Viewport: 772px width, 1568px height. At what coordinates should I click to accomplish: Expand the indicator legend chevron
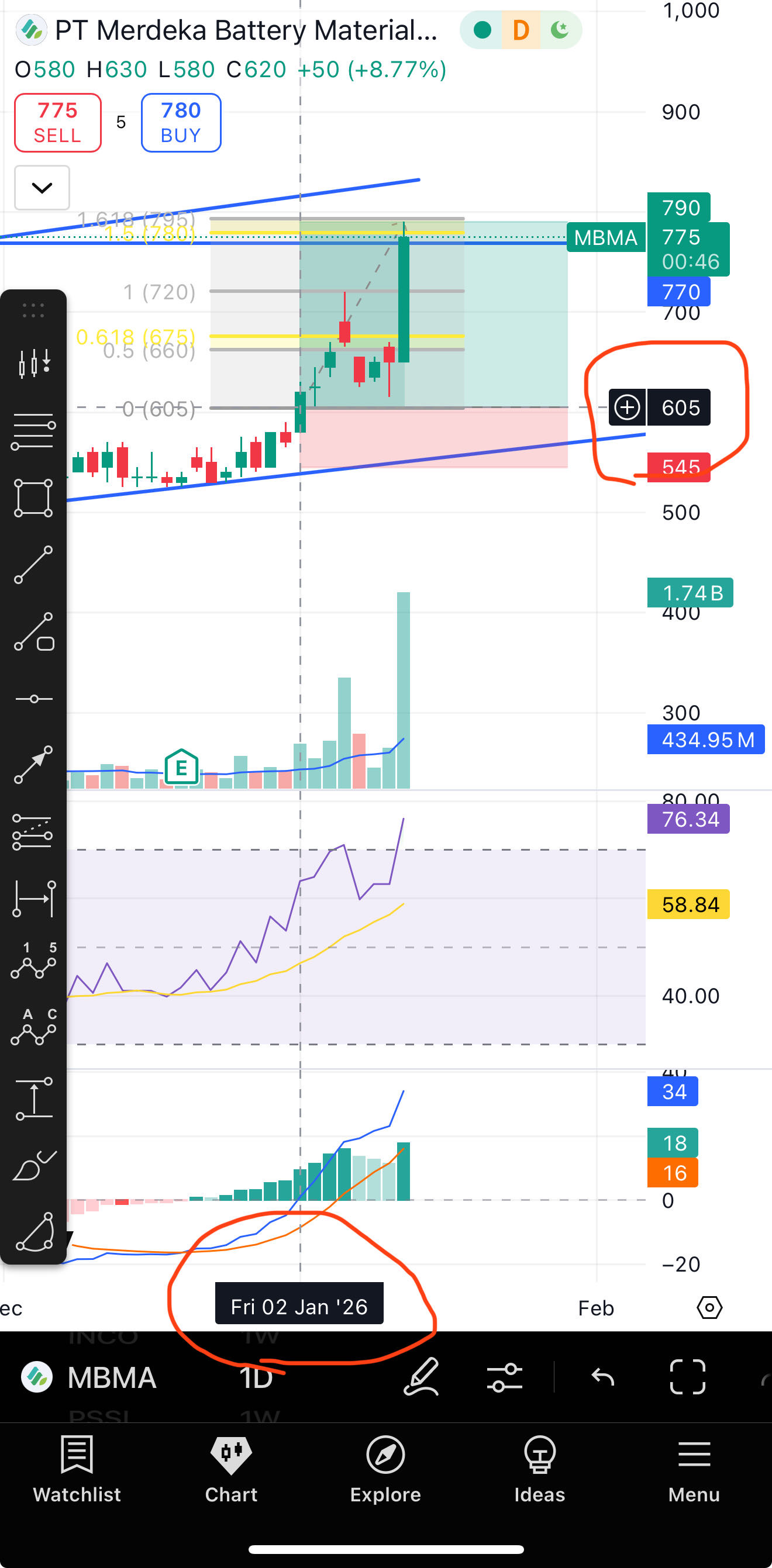tap(42, 188)
